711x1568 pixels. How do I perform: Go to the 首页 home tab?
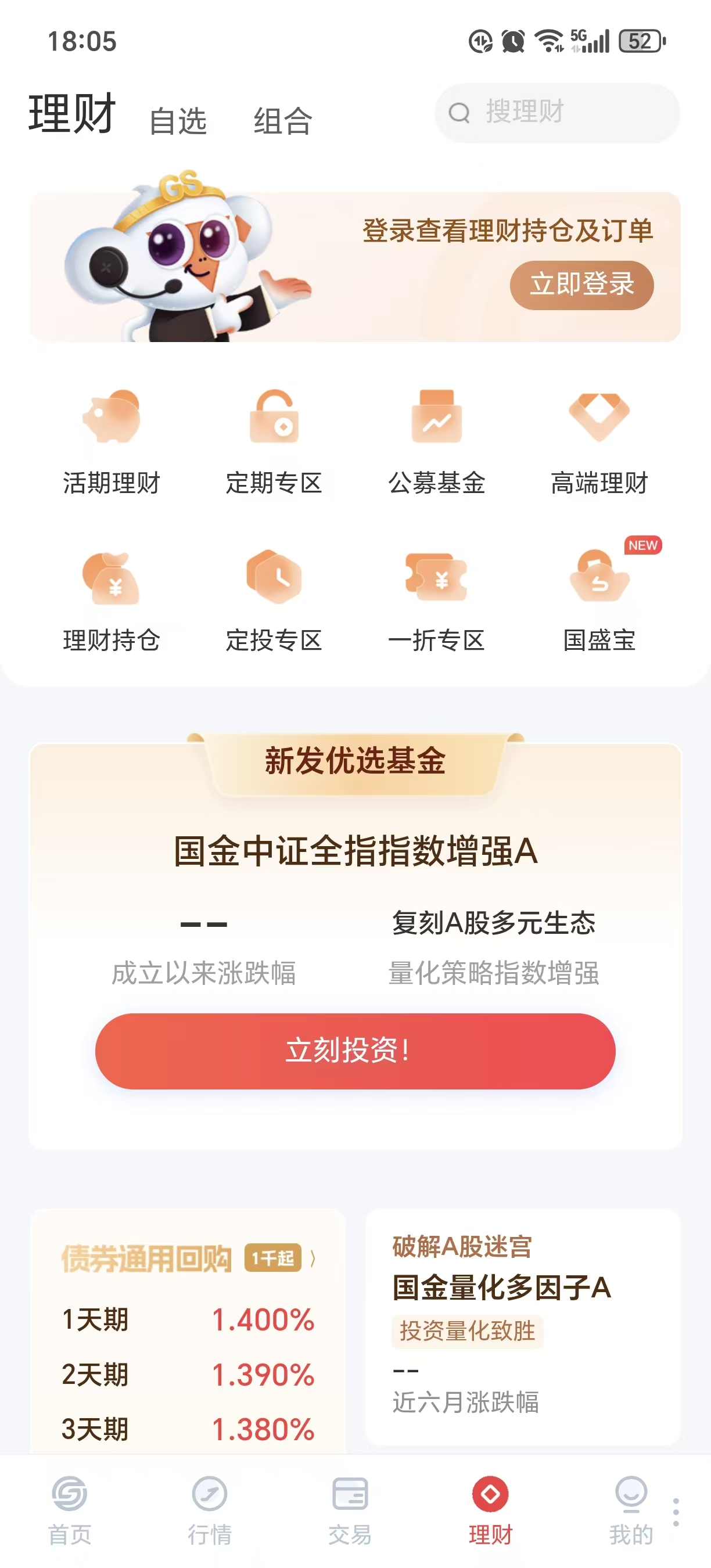pos(69,1511)
